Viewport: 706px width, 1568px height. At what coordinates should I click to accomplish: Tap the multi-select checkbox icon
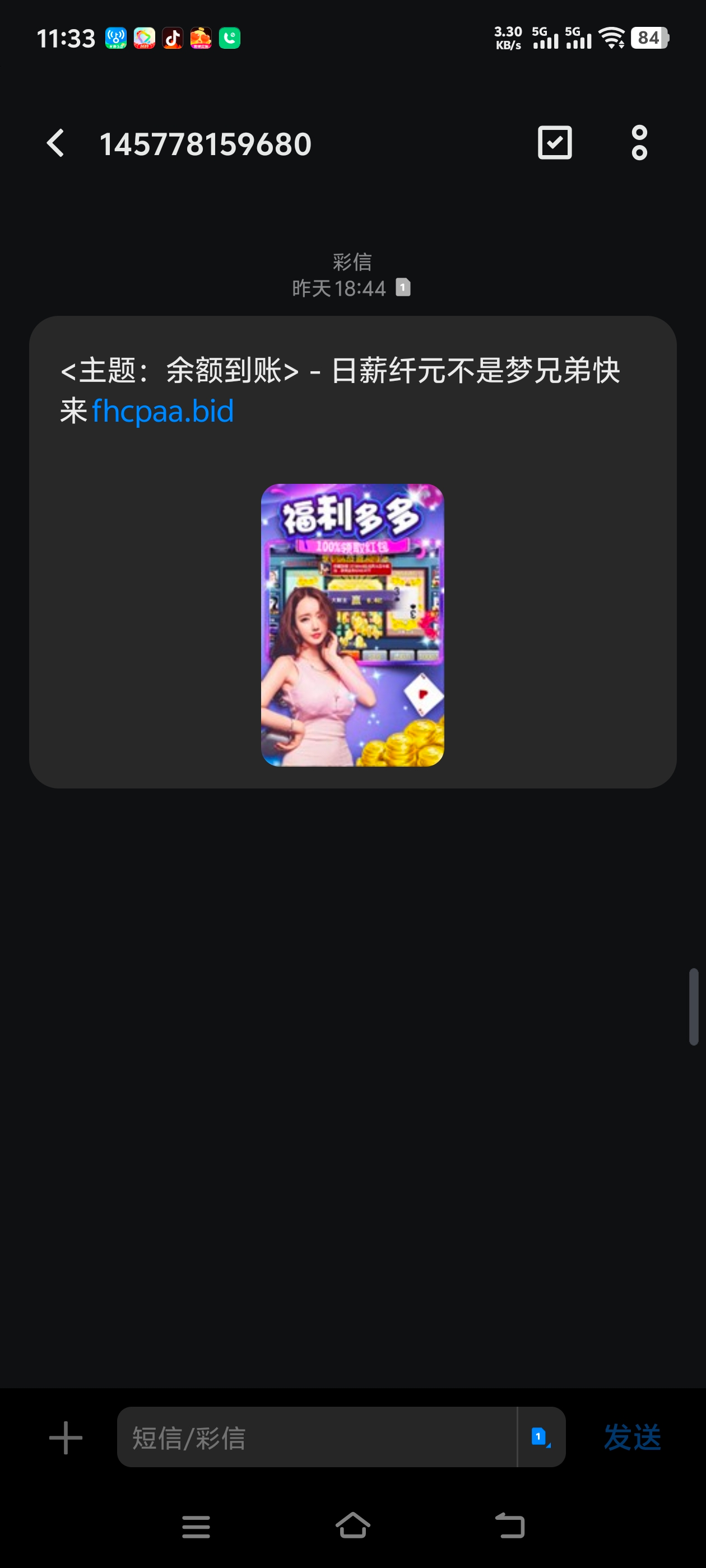tap(554, 144)
